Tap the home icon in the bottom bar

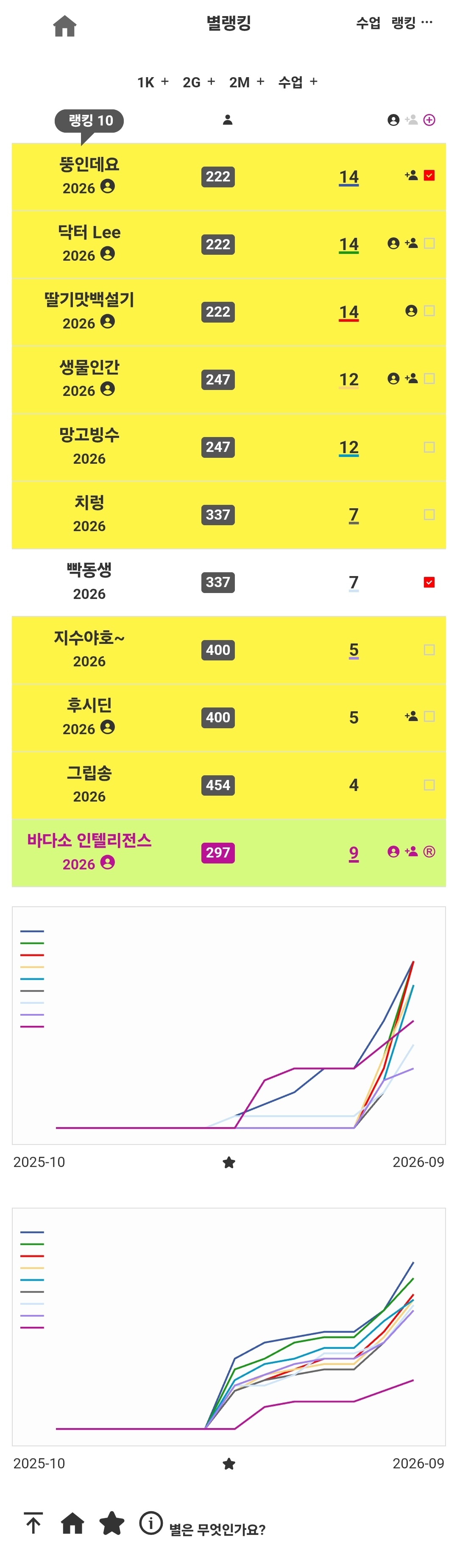pyautogui.click(x=72, y=1523)
